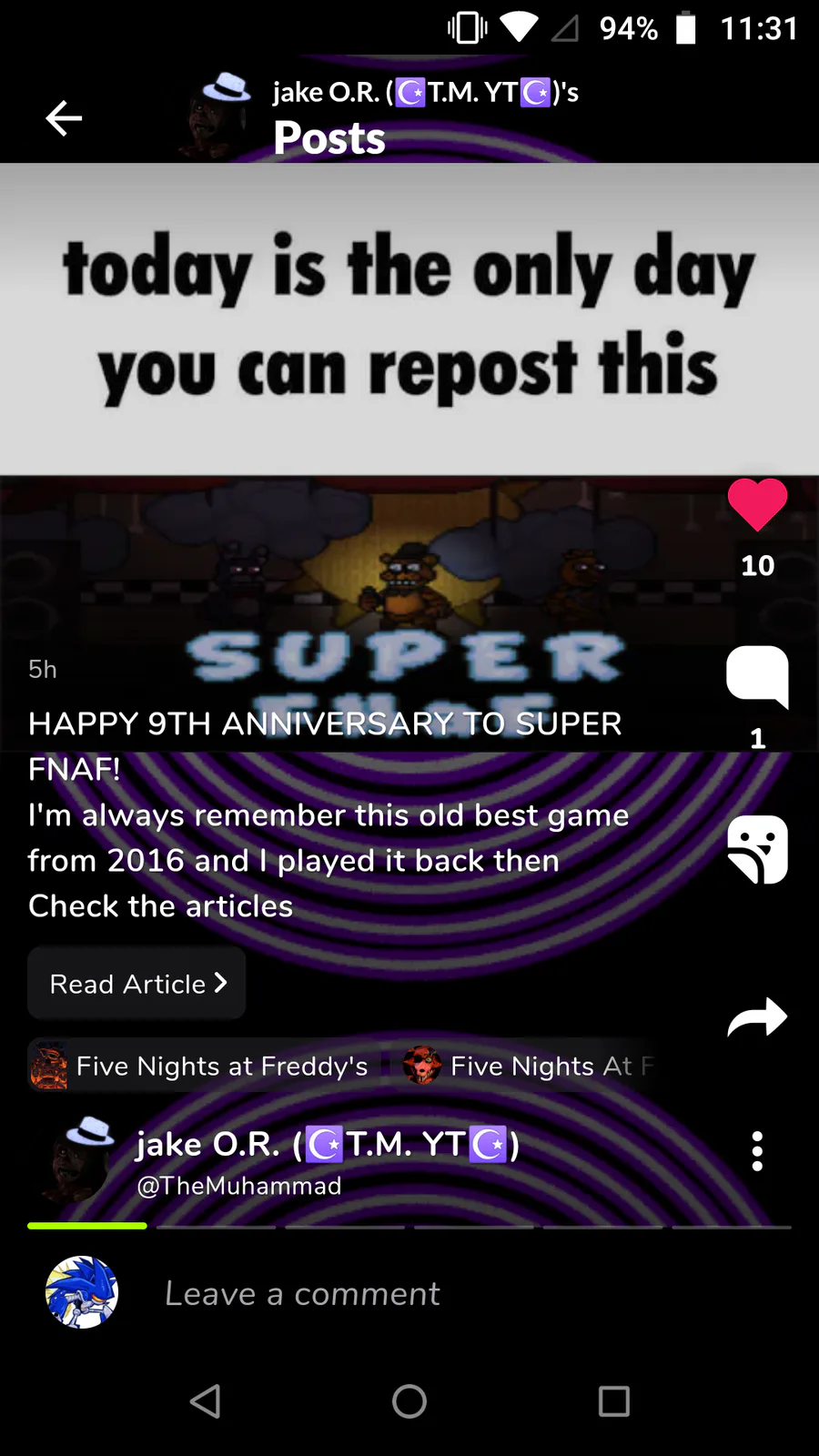Open the comments bubble icon
This screenshot has width=819, height=1456.
757,677
